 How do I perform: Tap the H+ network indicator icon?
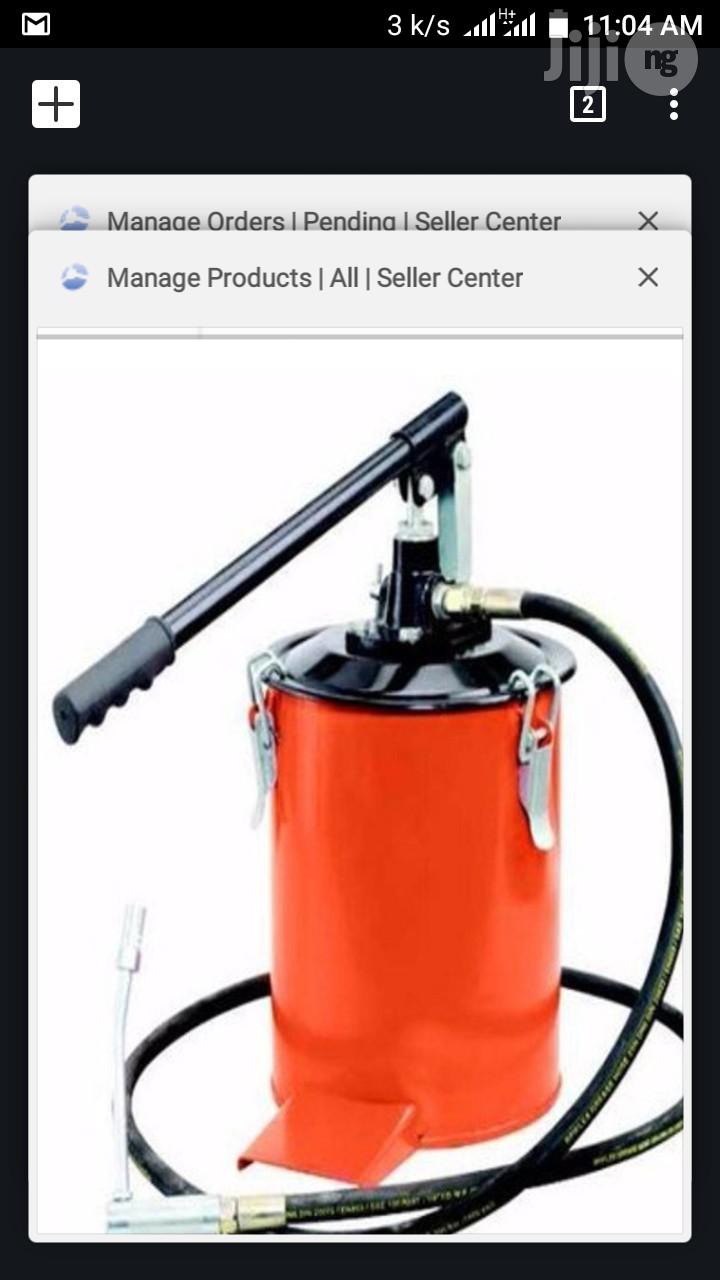point(505,14)
